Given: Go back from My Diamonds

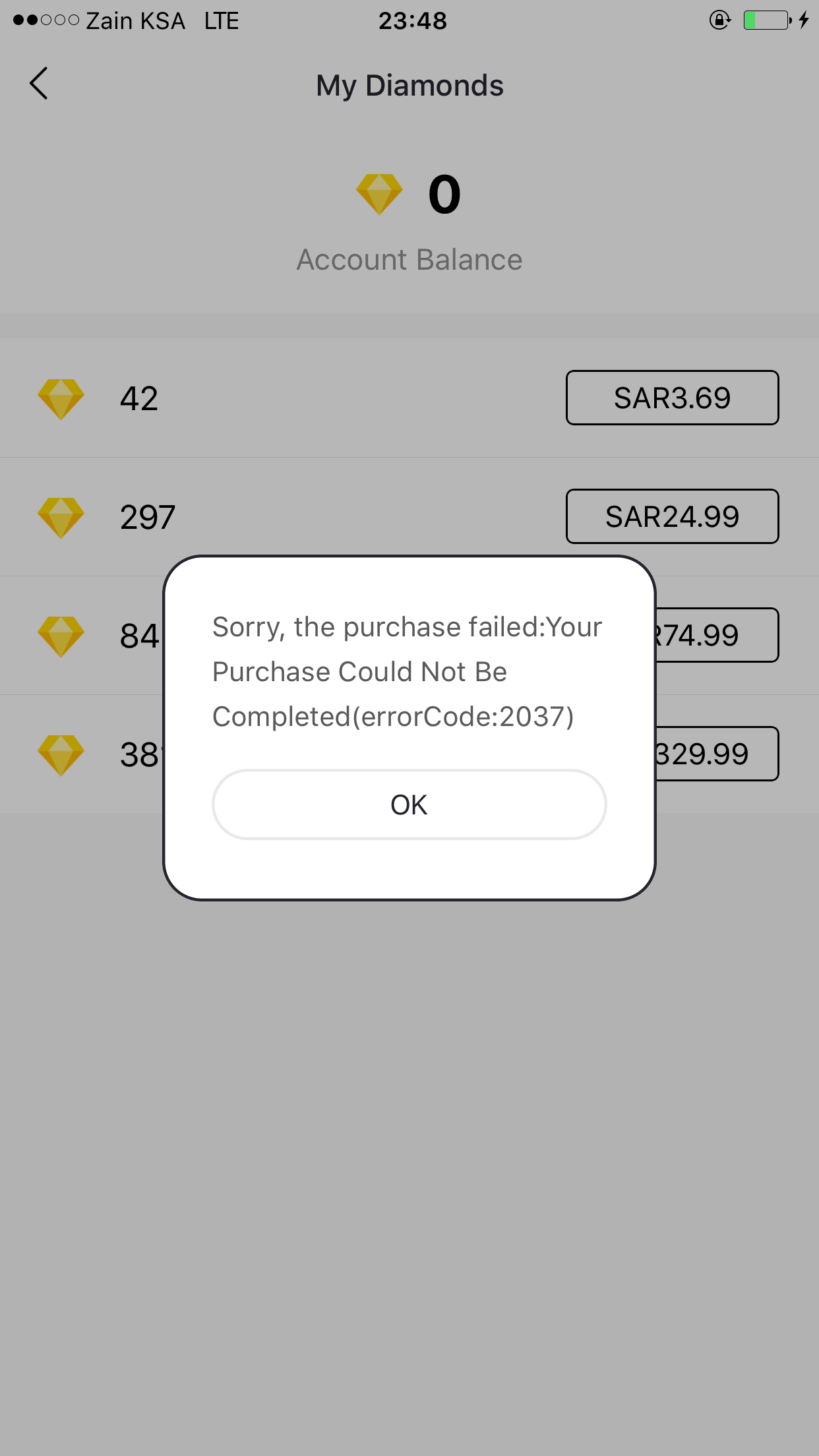Looking at the screenshot, I should pyautogui.click(x=39, y=84).
